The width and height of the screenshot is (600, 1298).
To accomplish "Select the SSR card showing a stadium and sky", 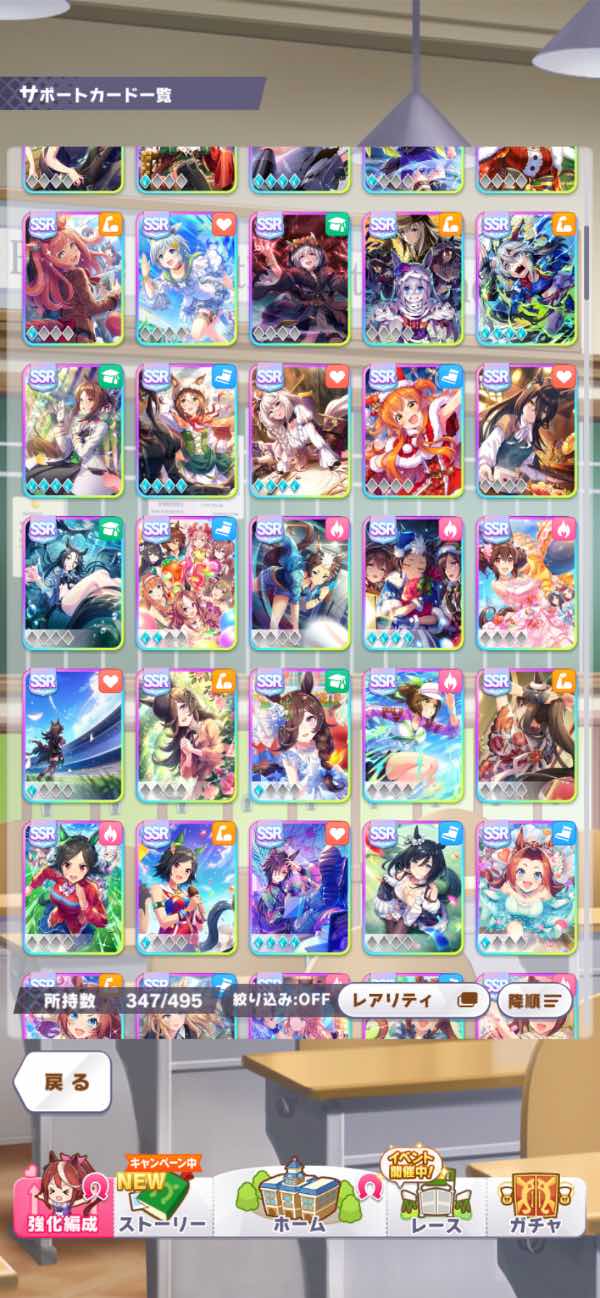I will (73, 735).
